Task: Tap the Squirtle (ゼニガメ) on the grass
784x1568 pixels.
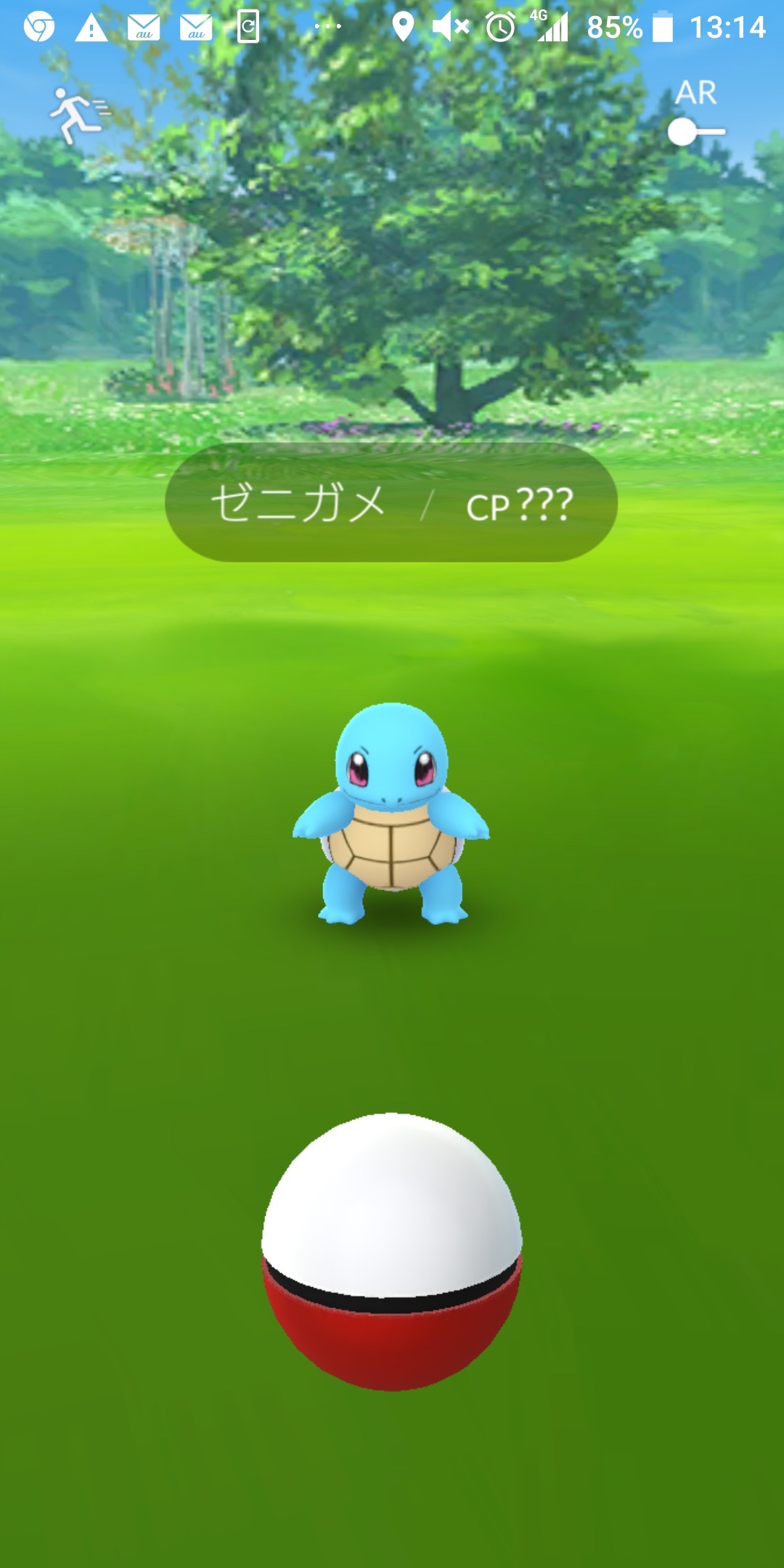Action: tap(391, 814)
